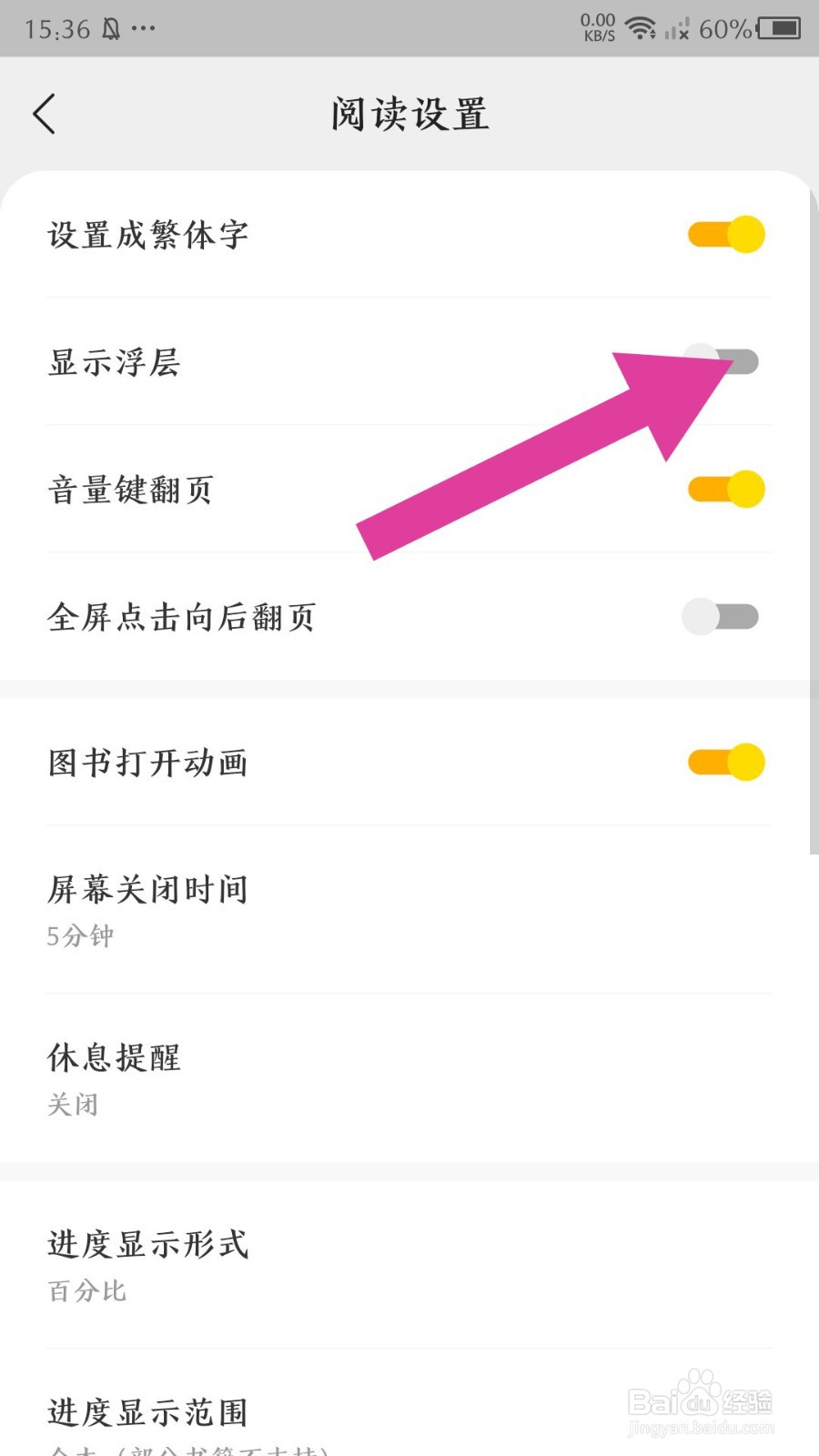Tap the network speed indicator showing 0.00 KB/S
The height and width of the screenshot is (1456, 819).
(597, 27)
